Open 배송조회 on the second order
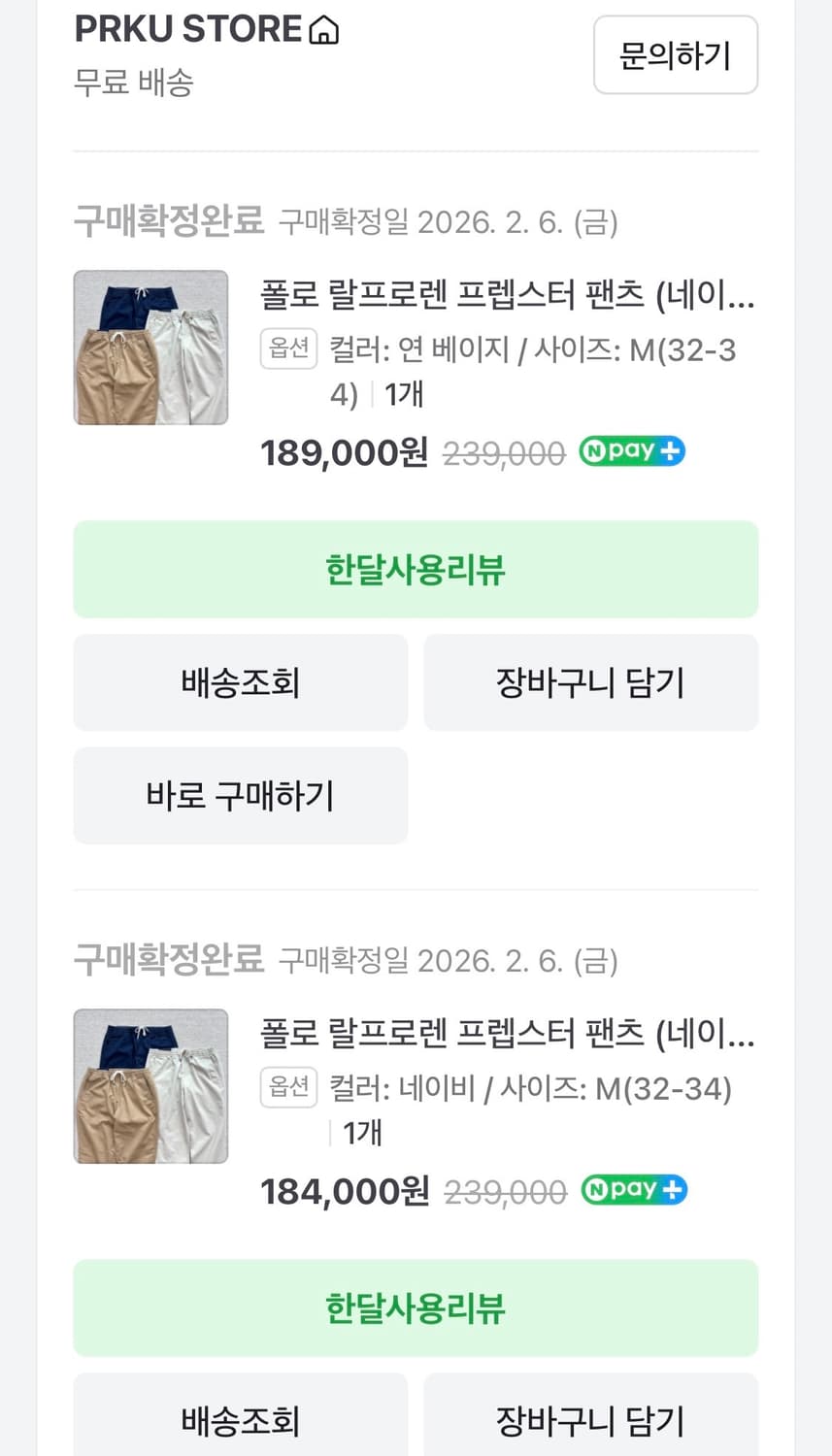 pos(240,1420)
